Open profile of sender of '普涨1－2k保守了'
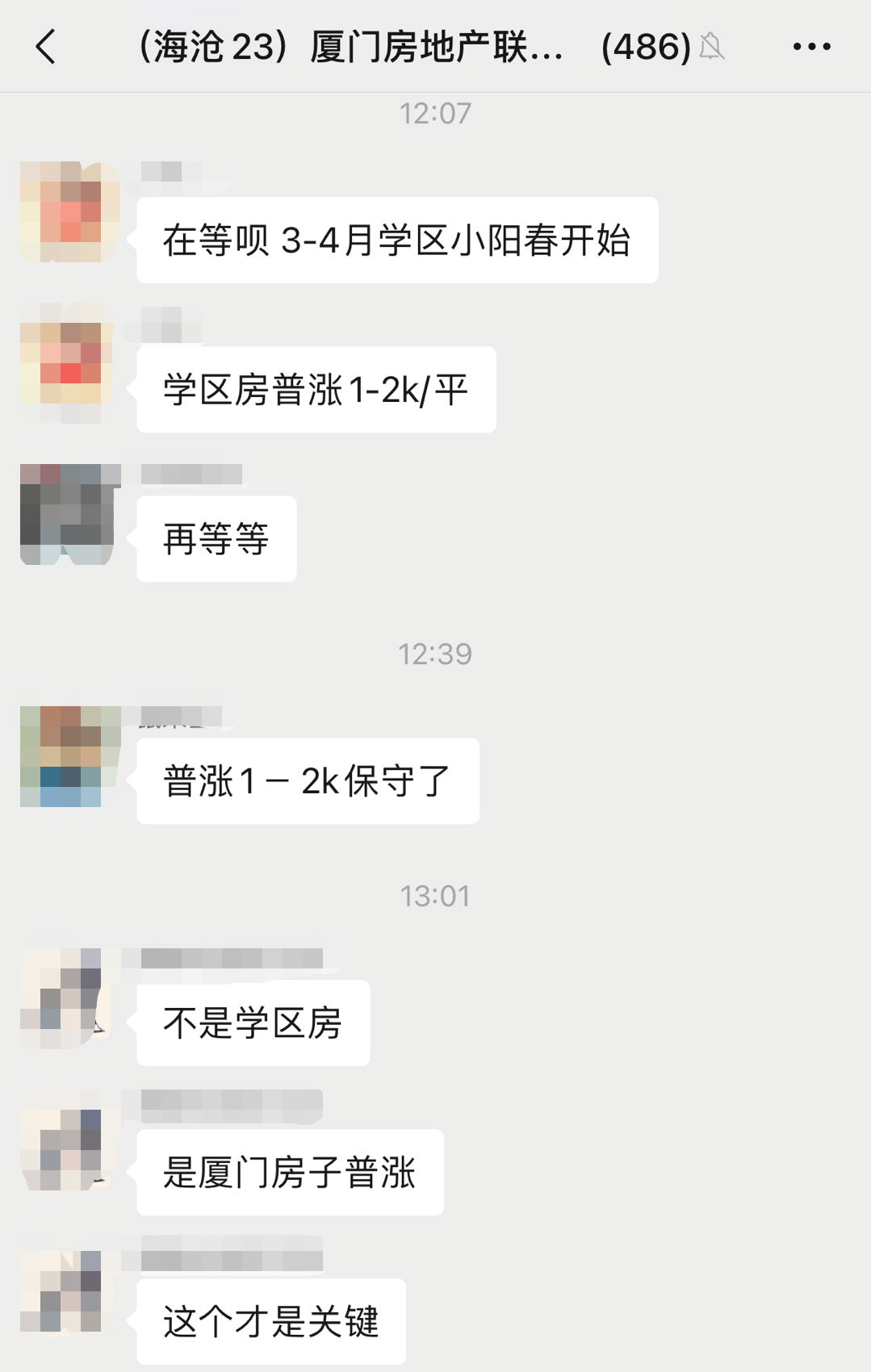Screen dimensions: 871x1372 70,756
